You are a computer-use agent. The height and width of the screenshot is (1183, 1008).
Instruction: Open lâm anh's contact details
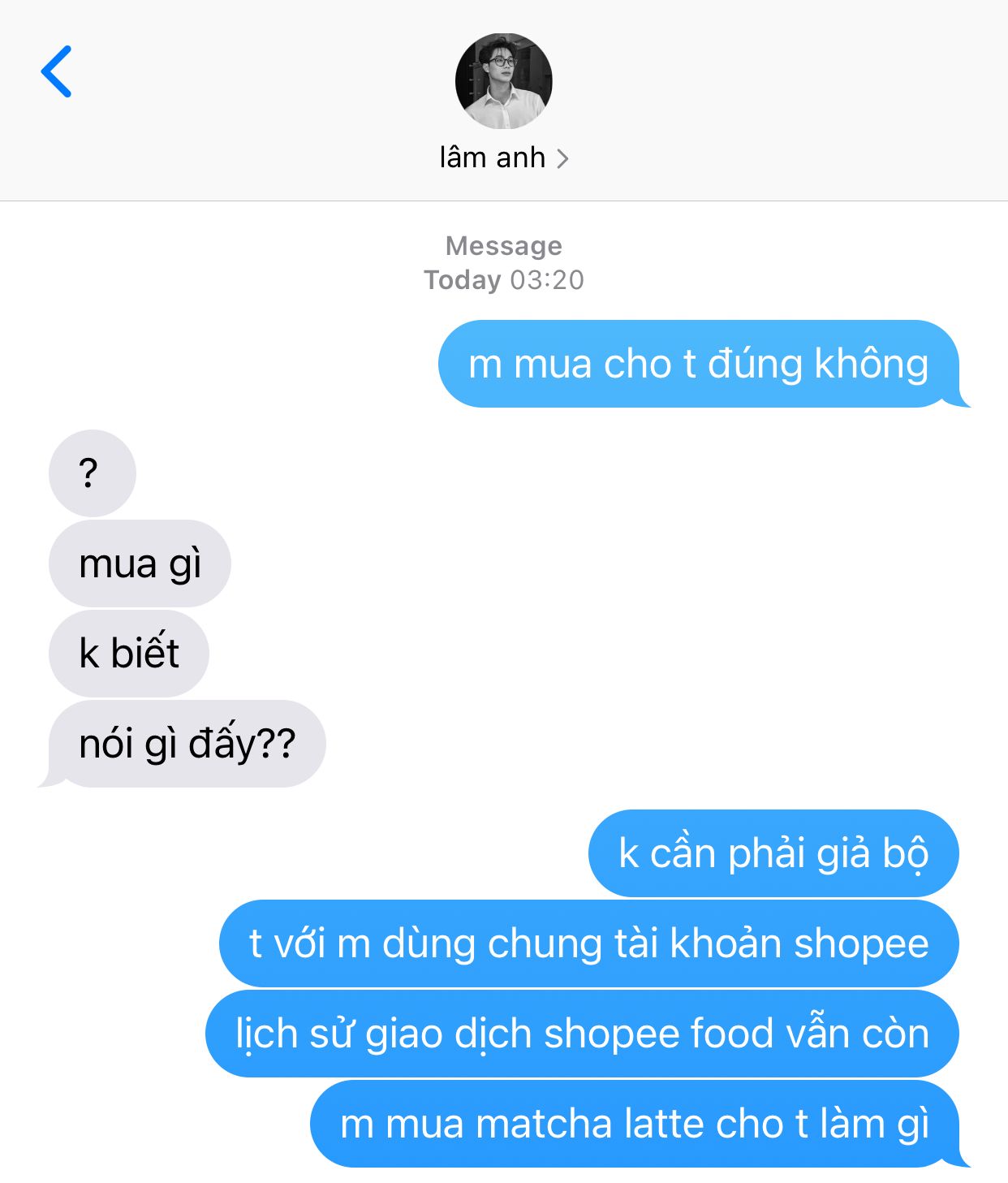[x=503, y=157]
